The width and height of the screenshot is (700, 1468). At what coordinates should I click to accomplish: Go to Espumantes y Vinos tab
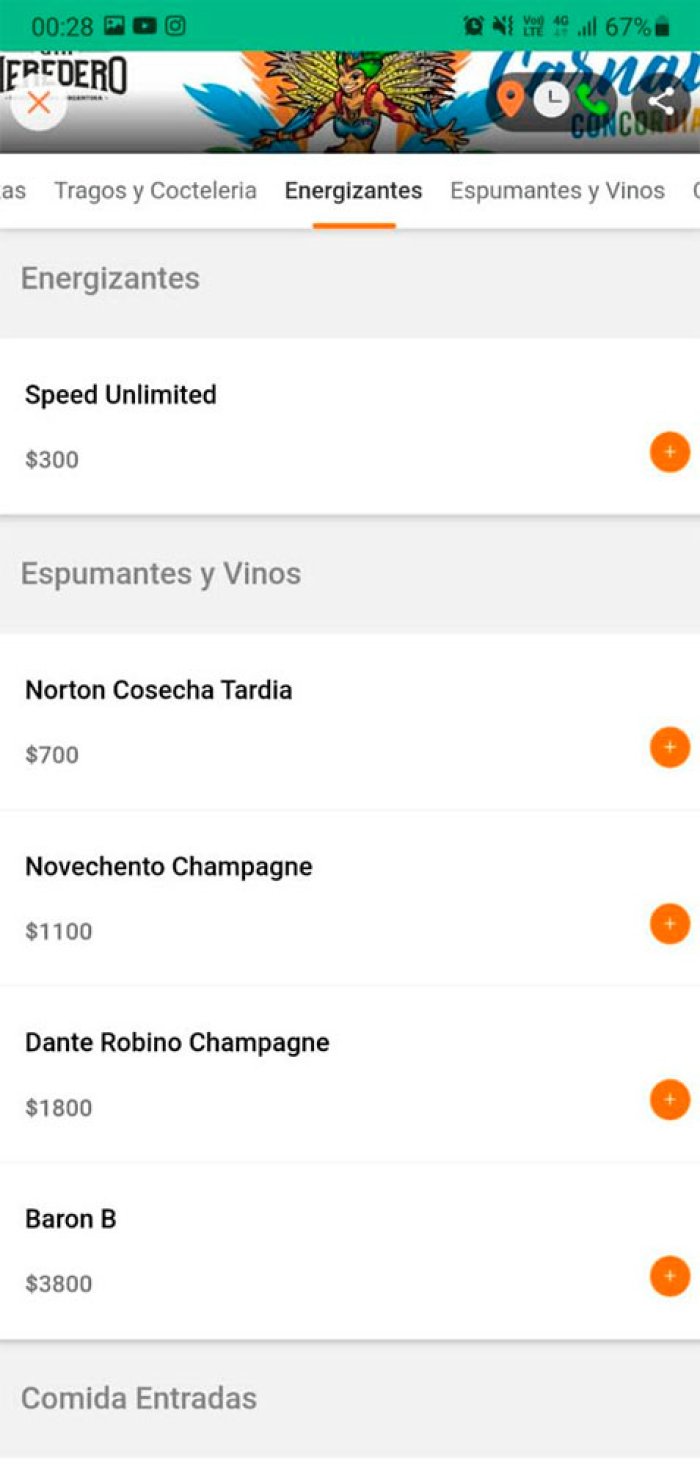(x=557, y=191)
